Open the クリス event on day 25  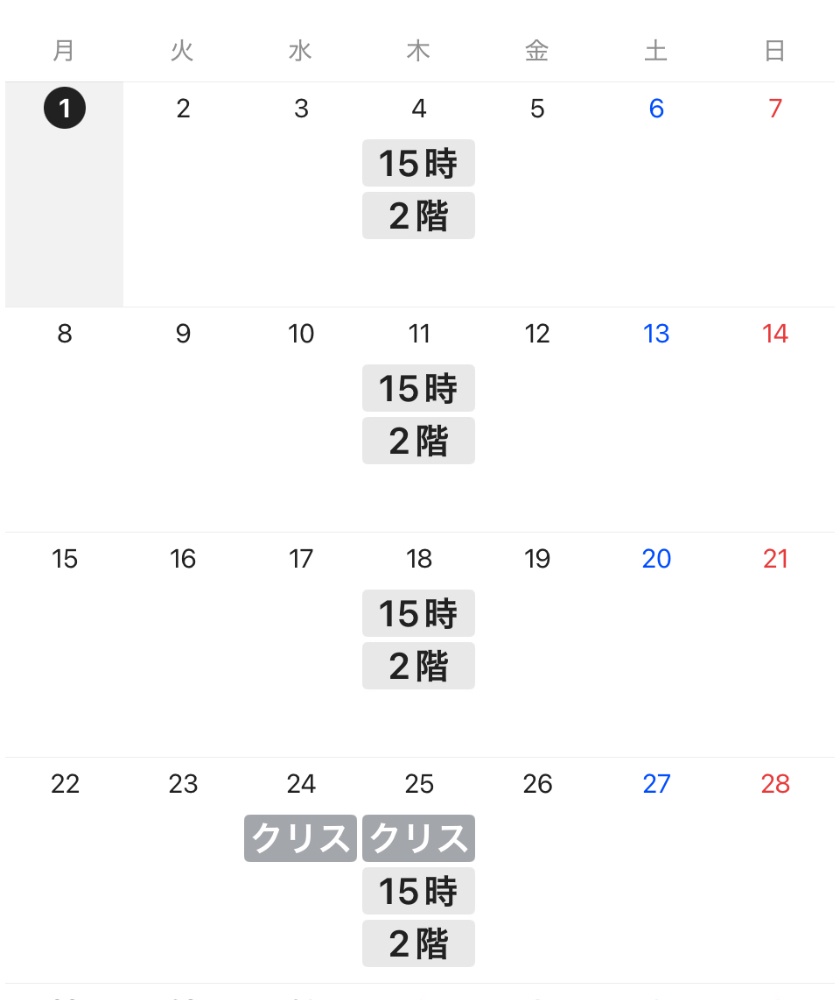(418, 838)
